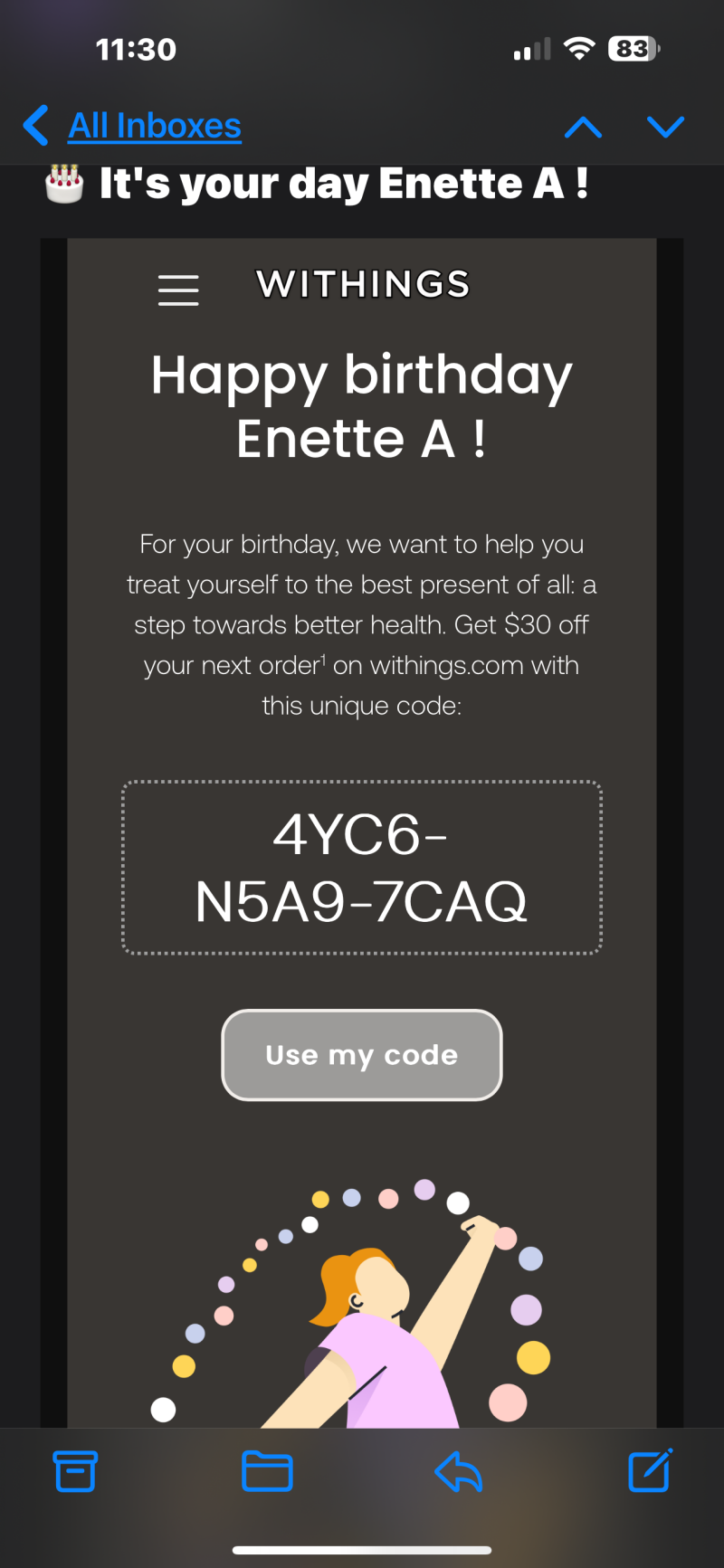The height and width of the screenshot is (1568, 724).
Task: Go to the next message with down arrow
Action: [x=665, y=127]
